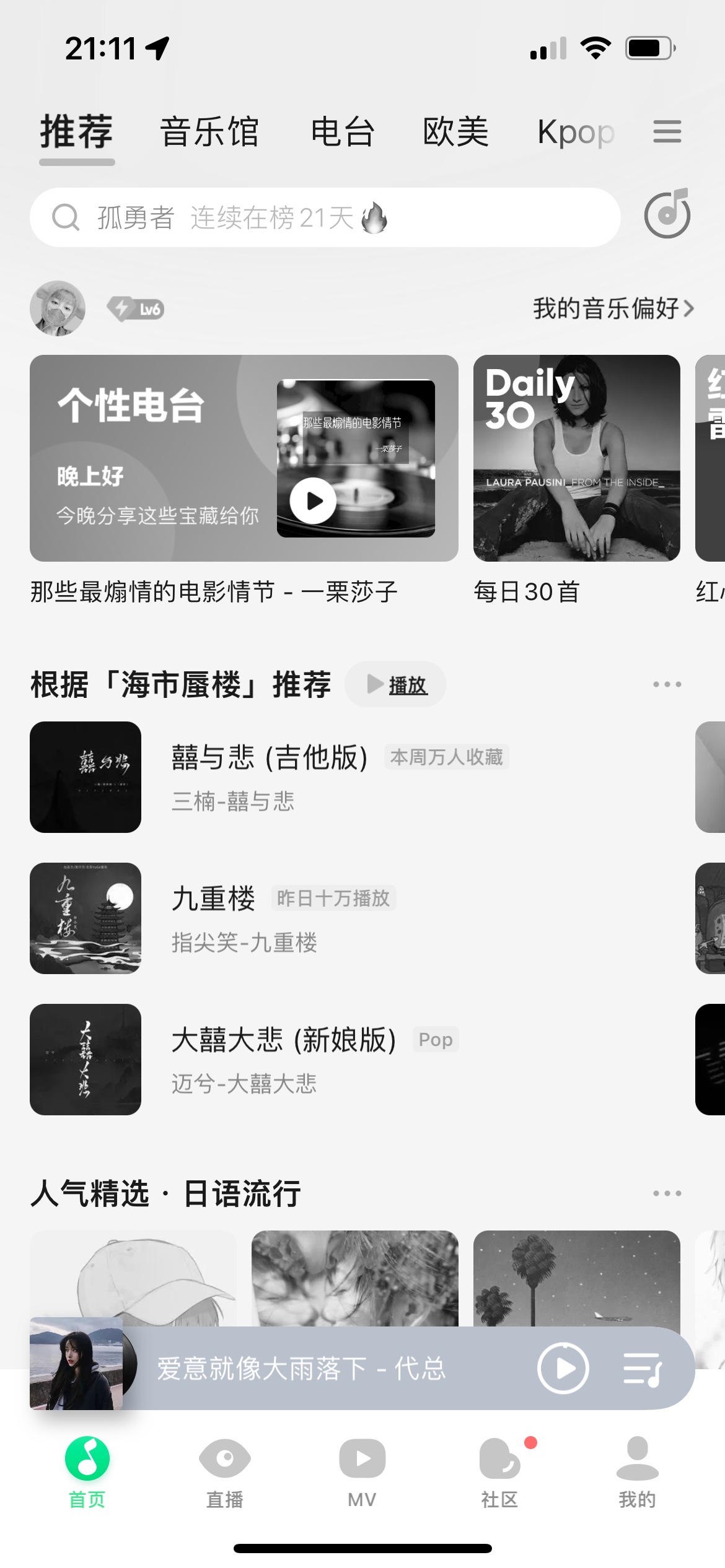Open 我的音乐偏好
725x1568 pixels.
point(612,308)
